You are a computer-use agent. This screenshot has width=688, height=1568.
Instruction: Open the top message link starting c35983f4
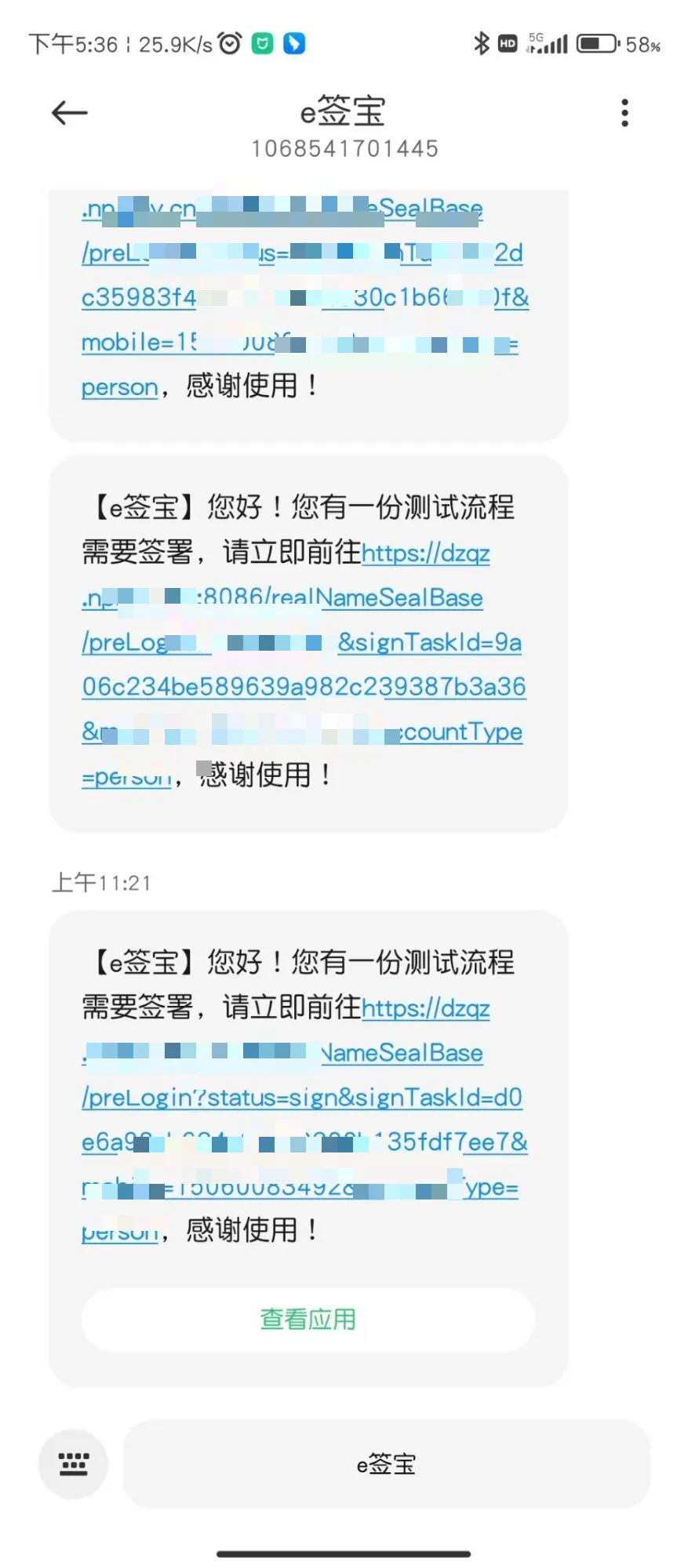click(x=139, y=298)
